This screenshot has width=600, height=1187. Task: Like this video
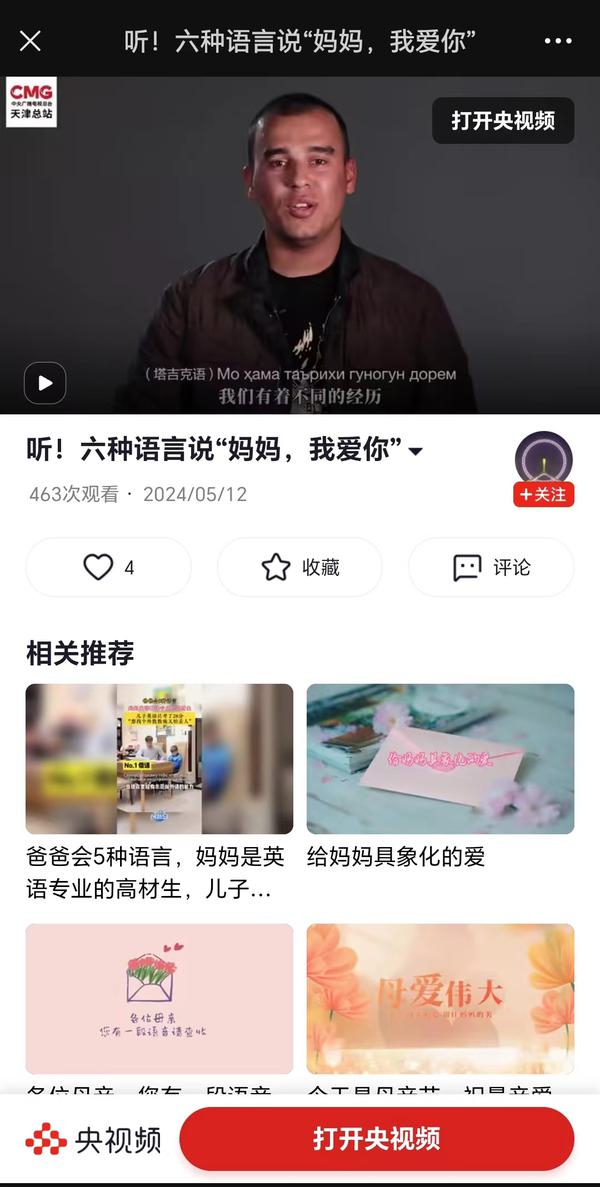click(108, 567)
